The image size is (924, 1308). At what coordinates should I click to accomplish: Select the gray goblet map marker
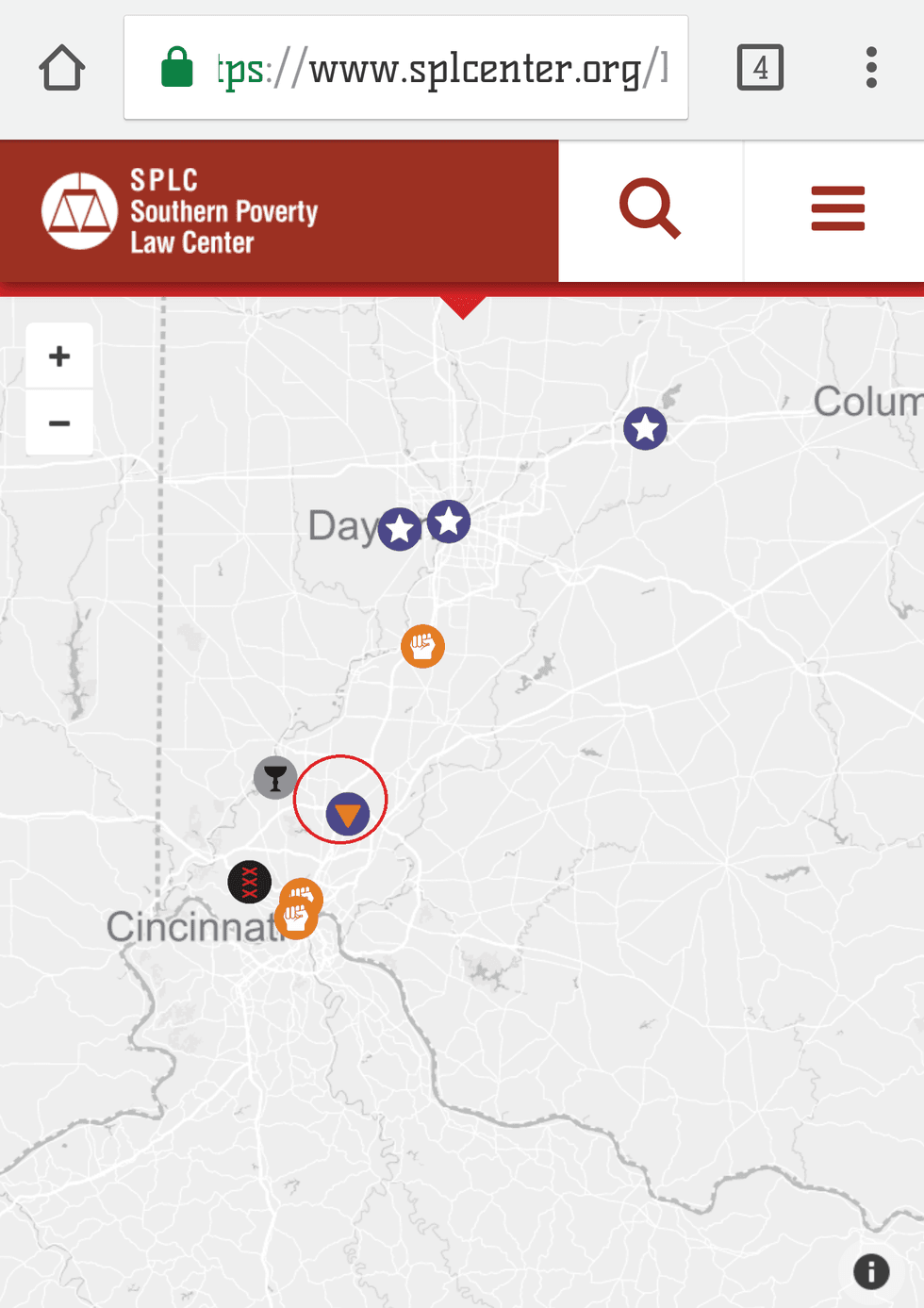275,778
